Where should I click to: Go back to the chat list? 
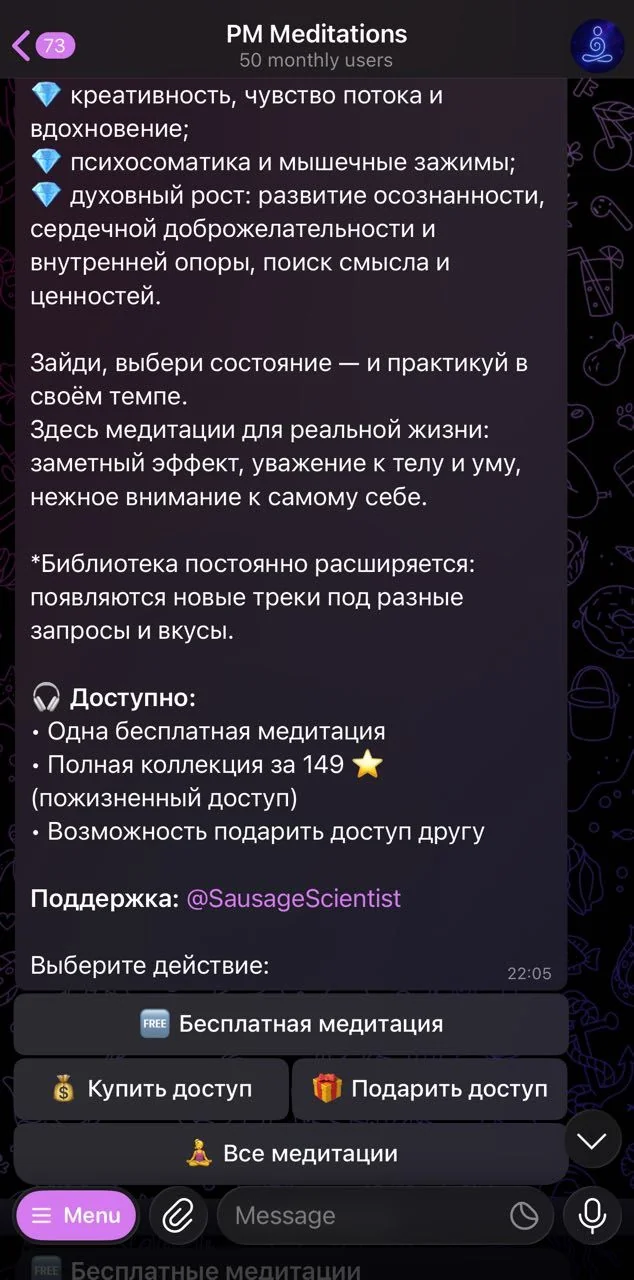[43, 45]
